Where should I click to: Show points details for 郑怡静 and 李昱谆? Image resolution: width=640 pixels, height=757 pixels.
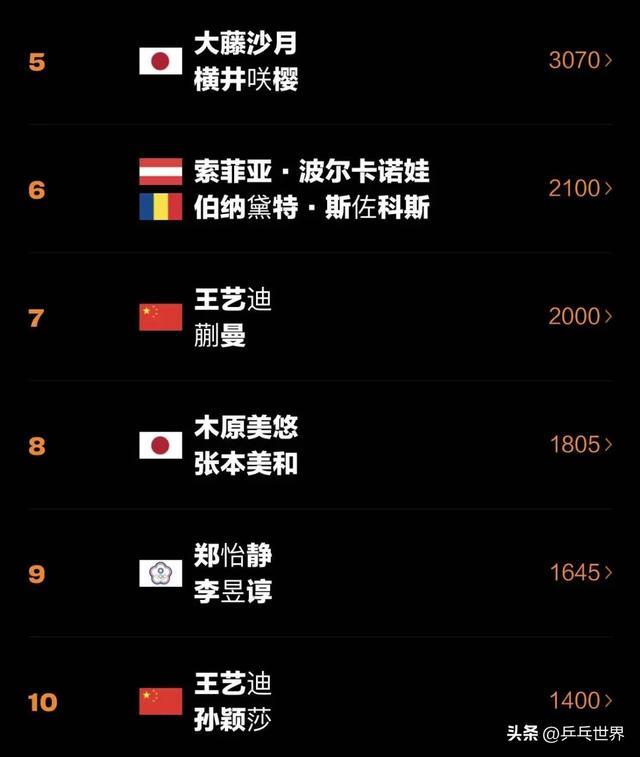point(580,572)
